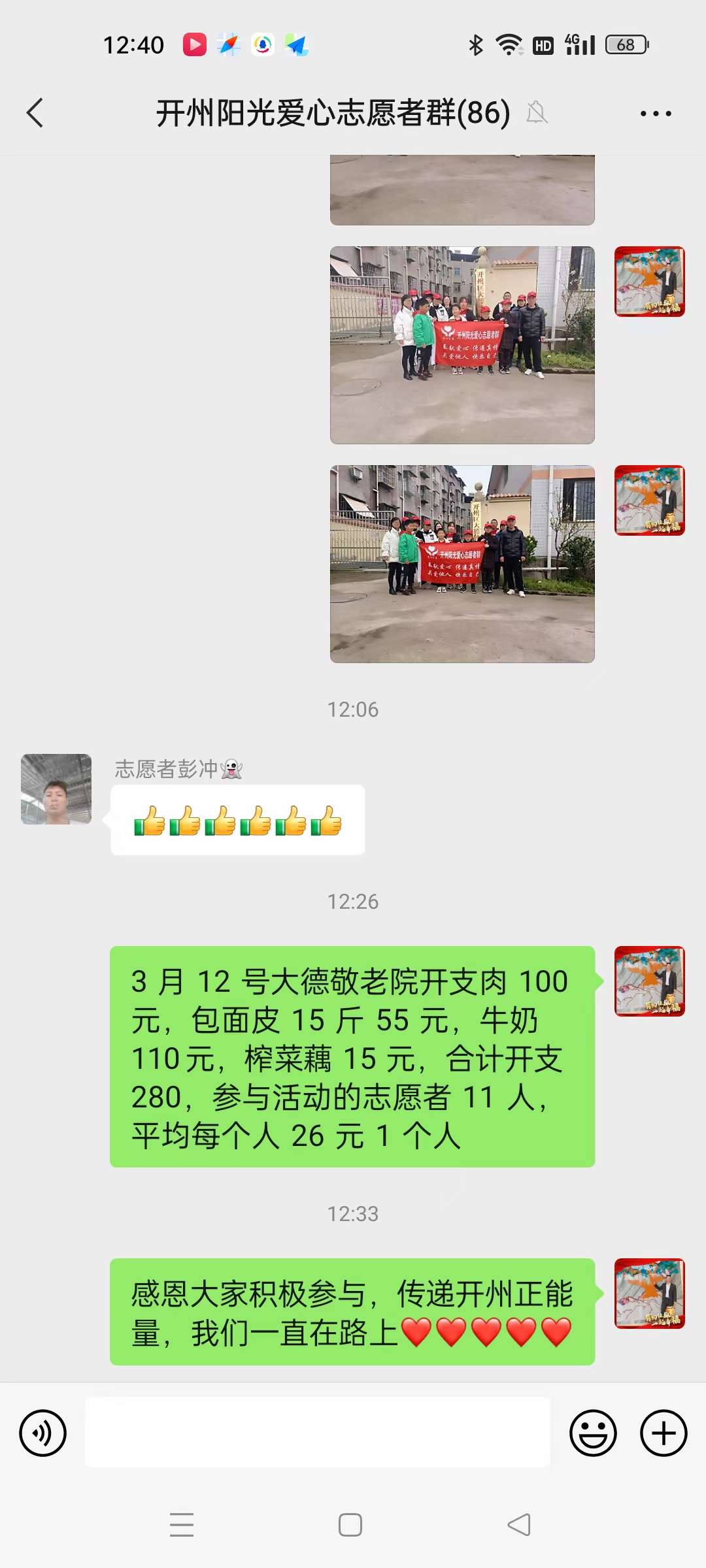Open recent apps from navigation bar
This screenshot has width=706, height=1568.
pos(182,1525)
